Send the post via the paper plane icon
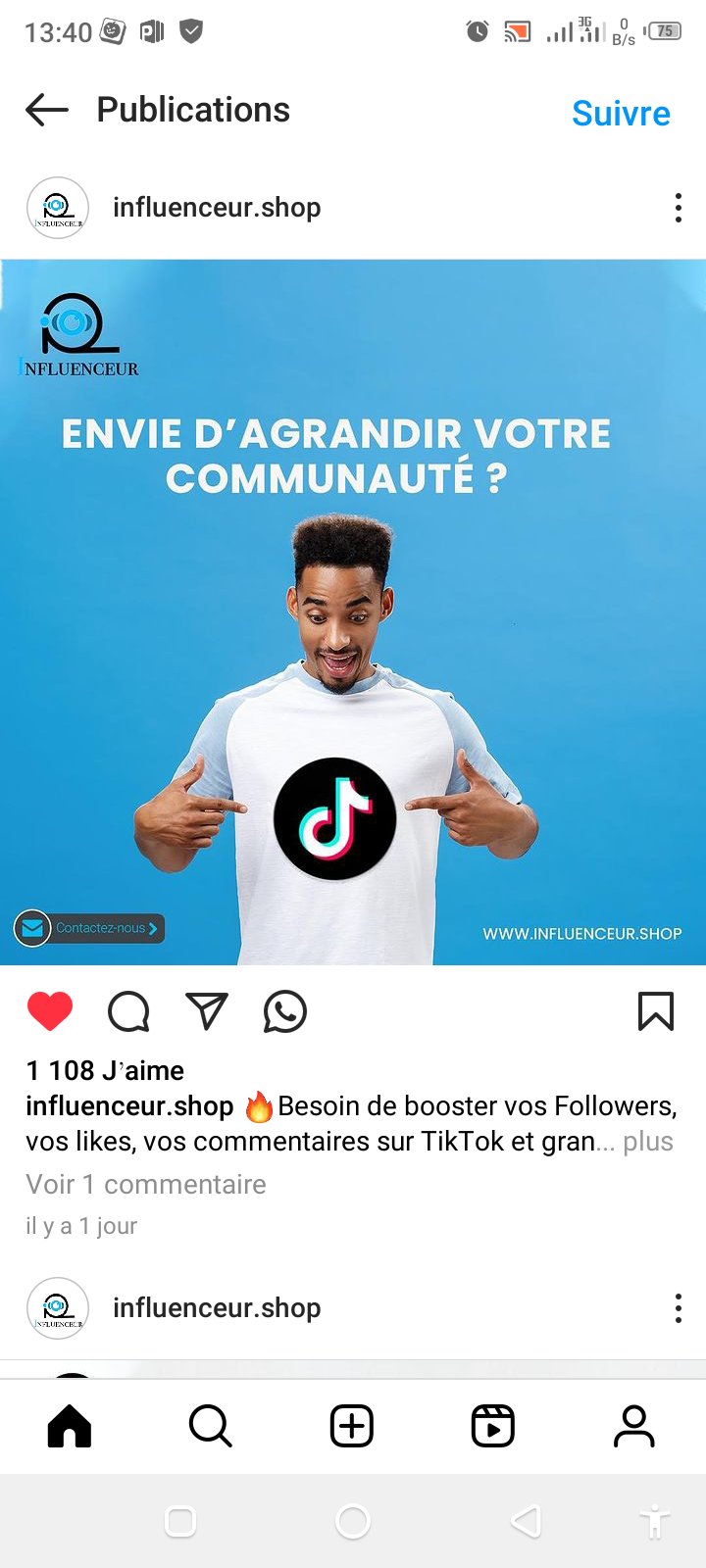 pyautogui.click(x=207, y=1011)
